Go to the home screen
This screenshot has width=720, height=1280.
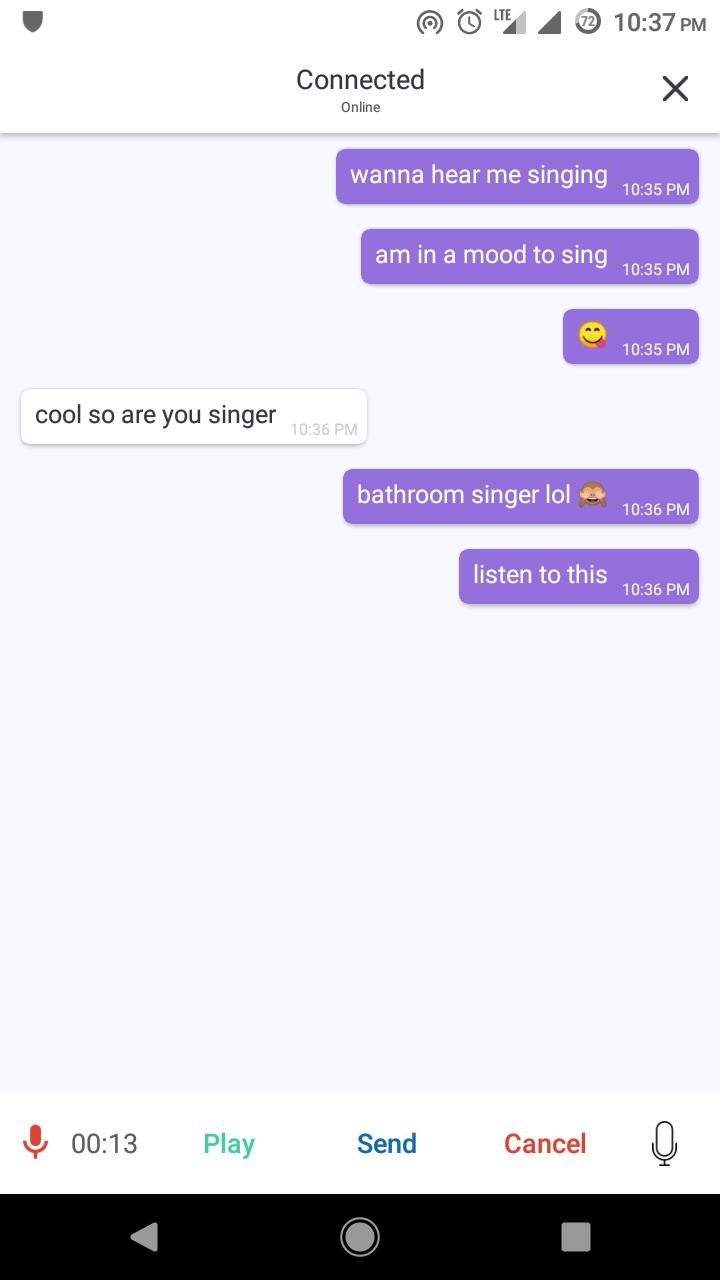[360, 1237]
